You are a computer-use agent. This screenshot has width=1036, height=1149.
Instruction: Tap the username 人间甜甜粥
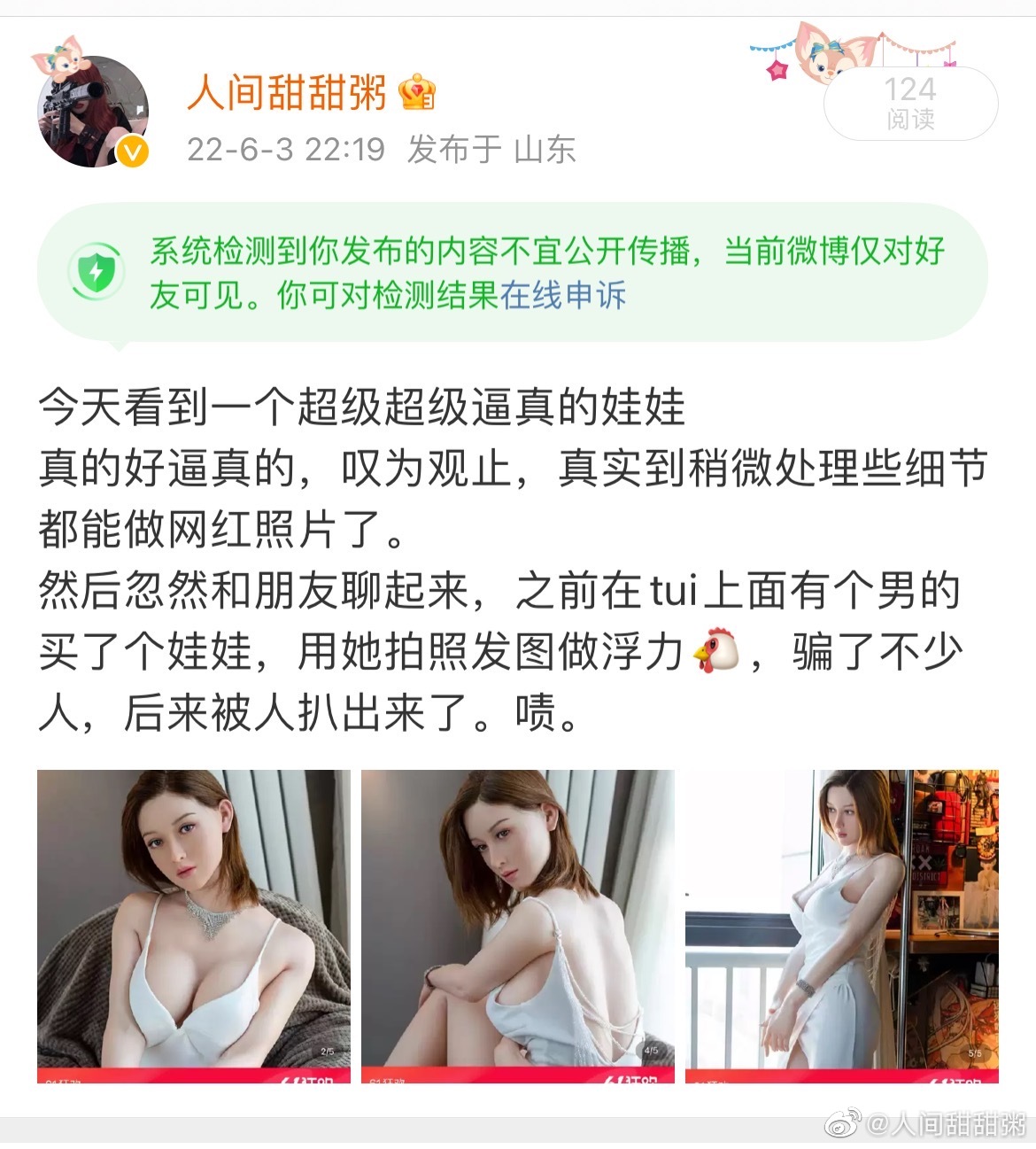(x=287, y=93)
